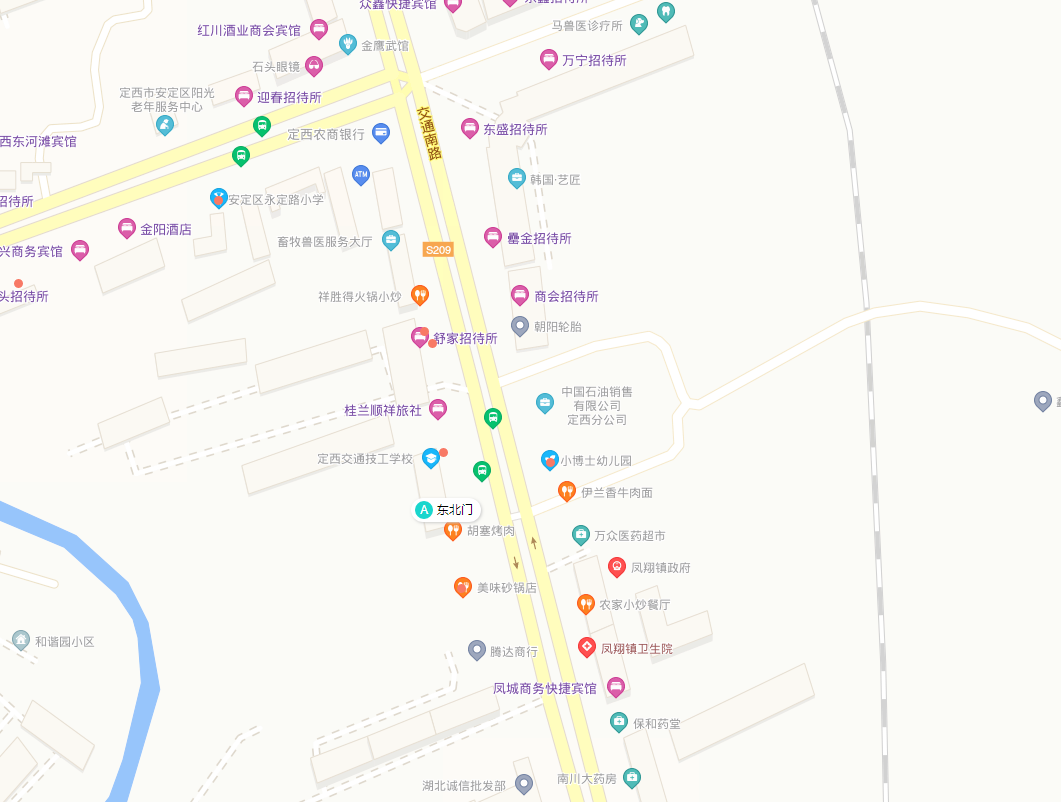Screen dimensions: 1061x802
Task: Select the 凤翔镇卫生院 hospital marker
Action: pyautogui.click(x=587, y=647)
